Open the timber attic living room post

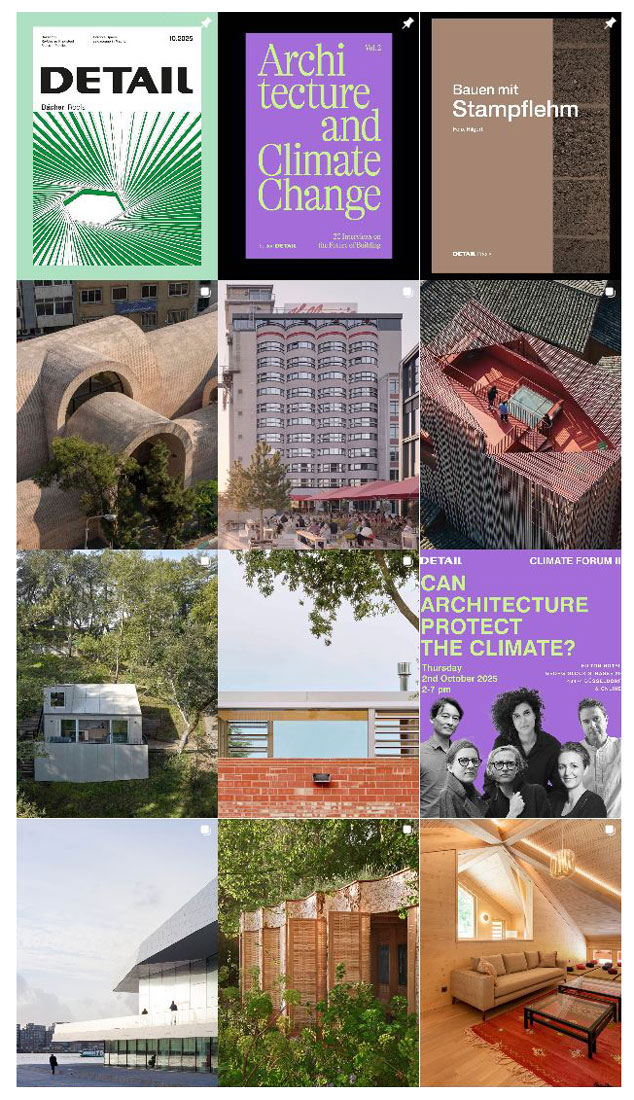click(x=520, y=953)
